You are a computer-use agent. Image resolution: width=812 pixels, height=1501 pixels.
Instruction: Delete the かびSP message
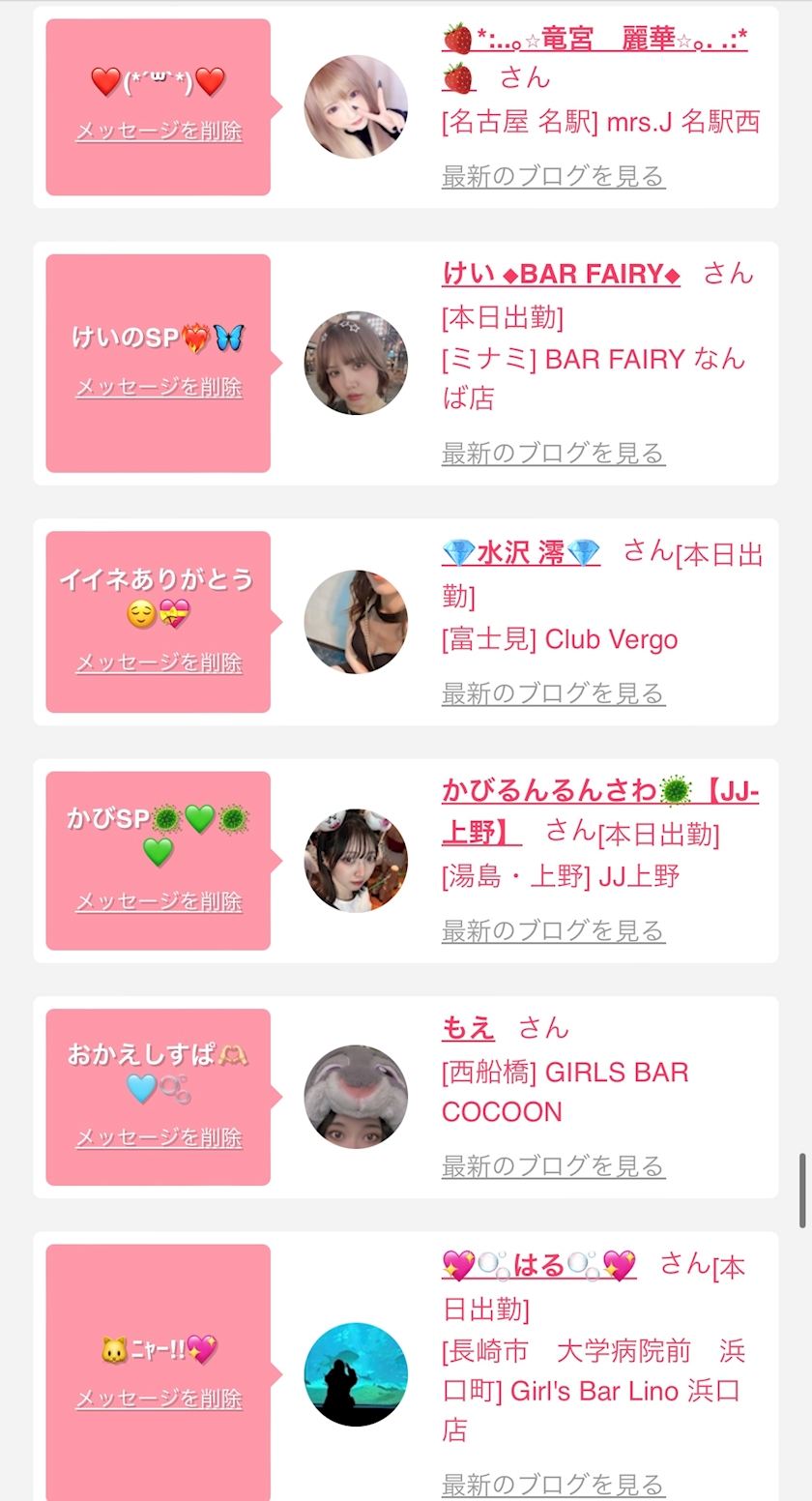[159, 901]
